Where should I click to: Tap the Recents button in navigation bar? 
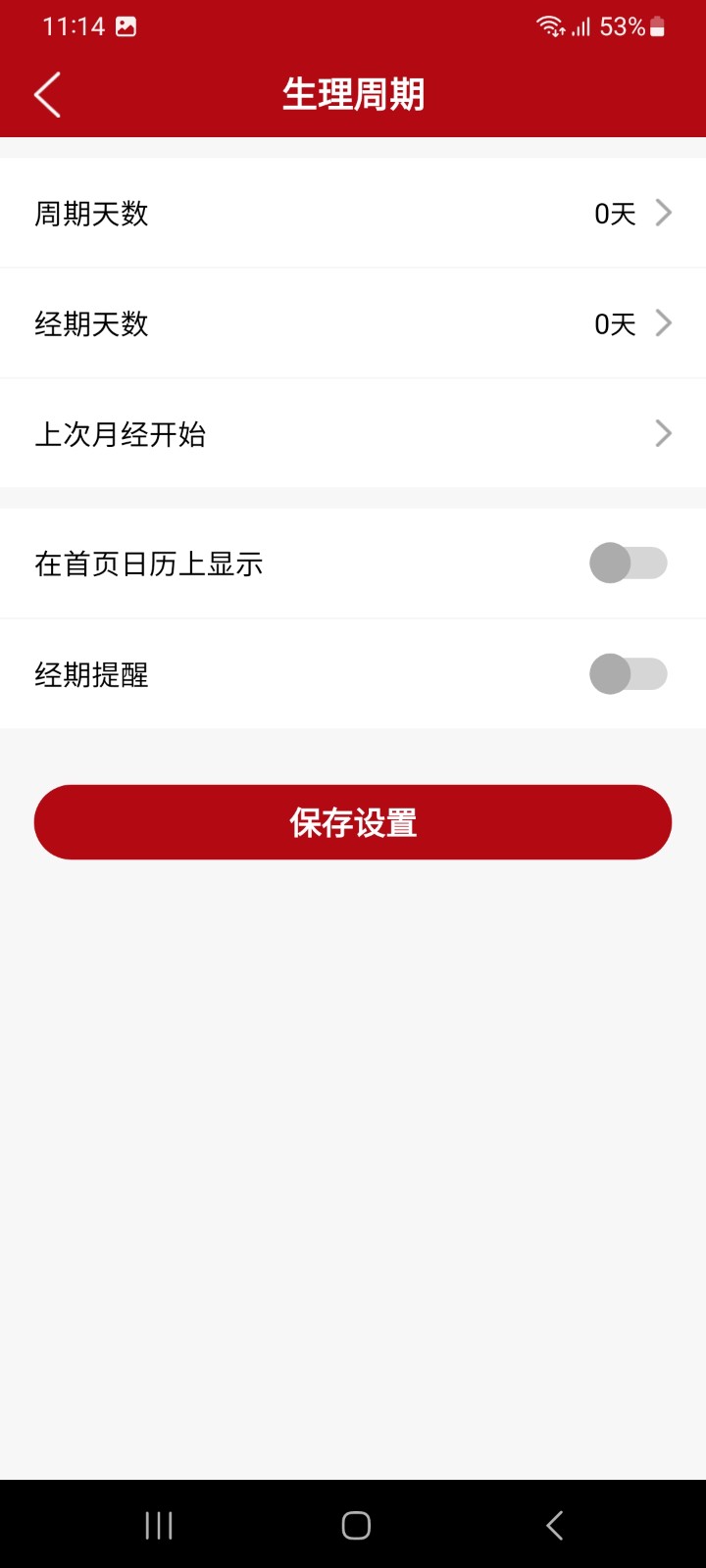157,1525
